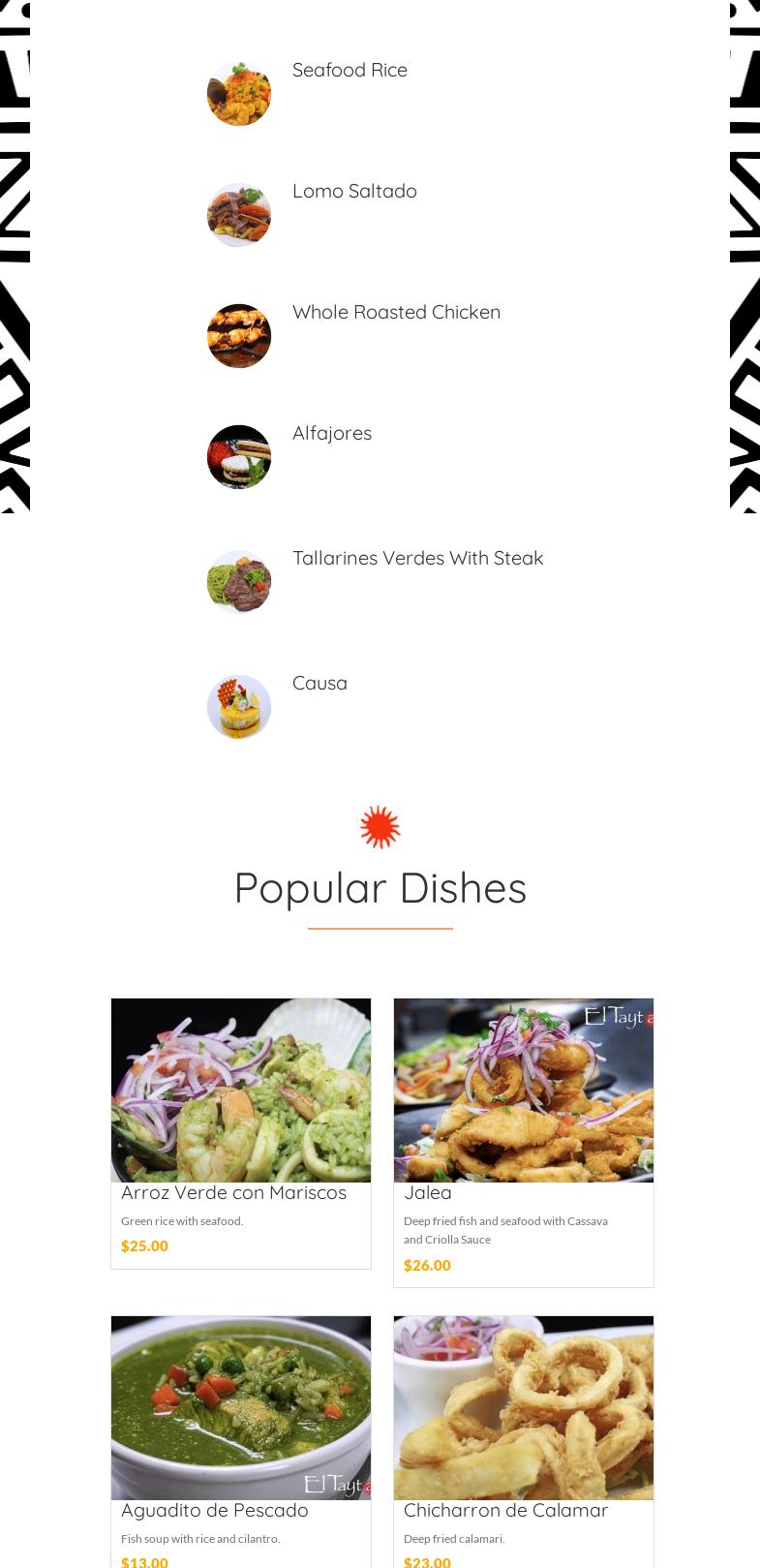
Task: Open Whole Roasted Chicken
Action: coord(396,313)
